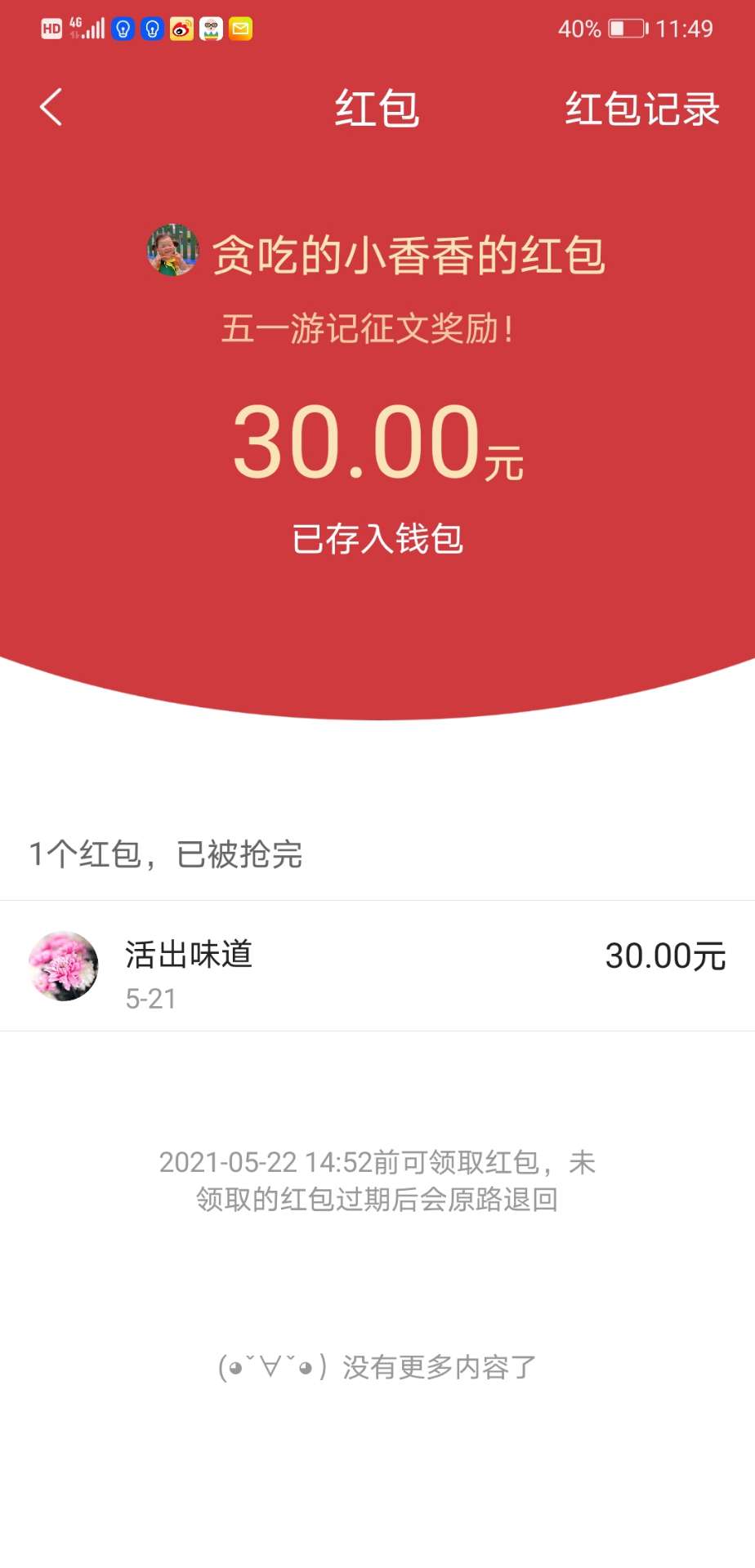Open 活出味道's recipient row
This screenshot has height=1568, width=755.
(376, 966)
